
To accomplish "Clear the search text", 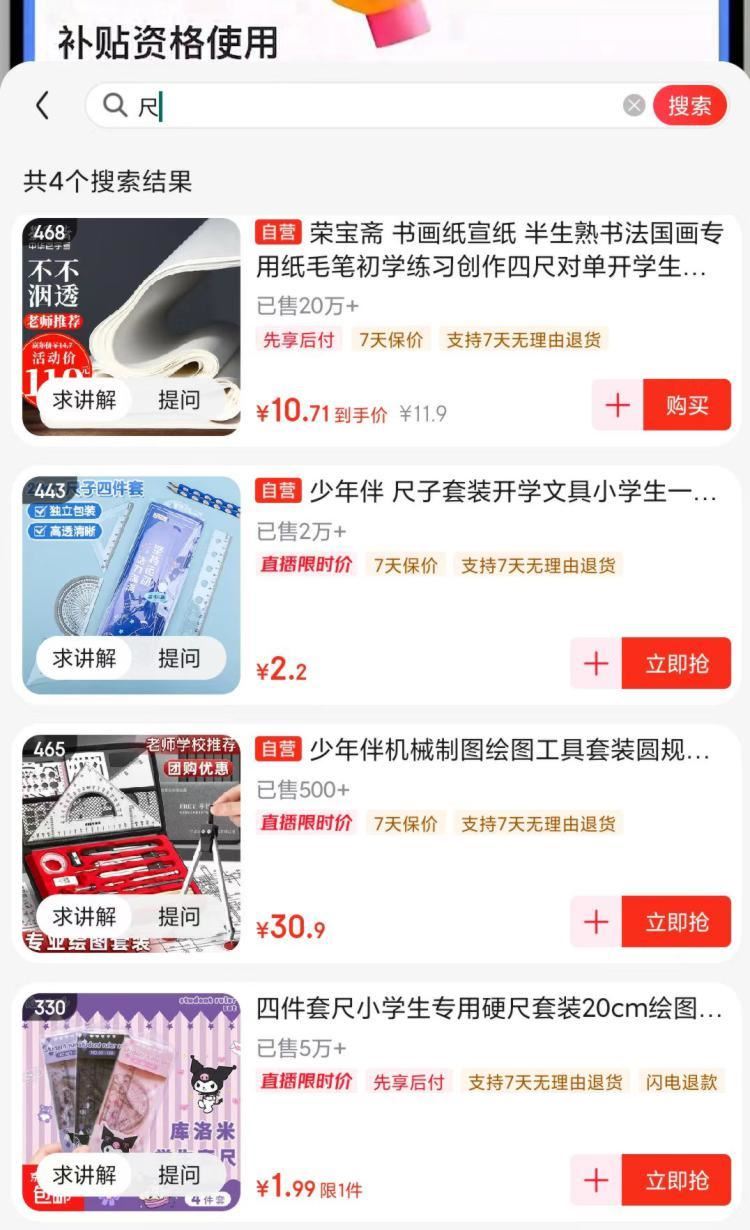I will tap(634, 105).
